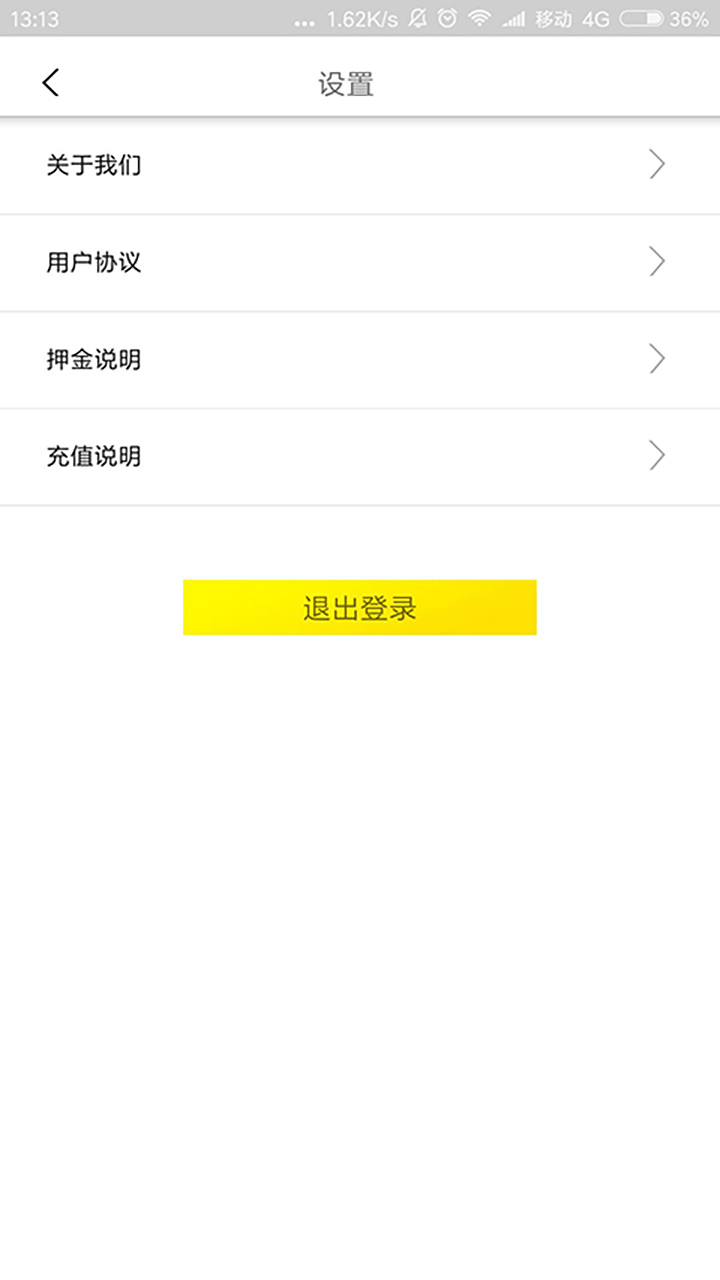The width and height of the screenshot is (720, 1280).
Task: Tap the yellow 退出登录 button
Action: [x=360, y=607]
